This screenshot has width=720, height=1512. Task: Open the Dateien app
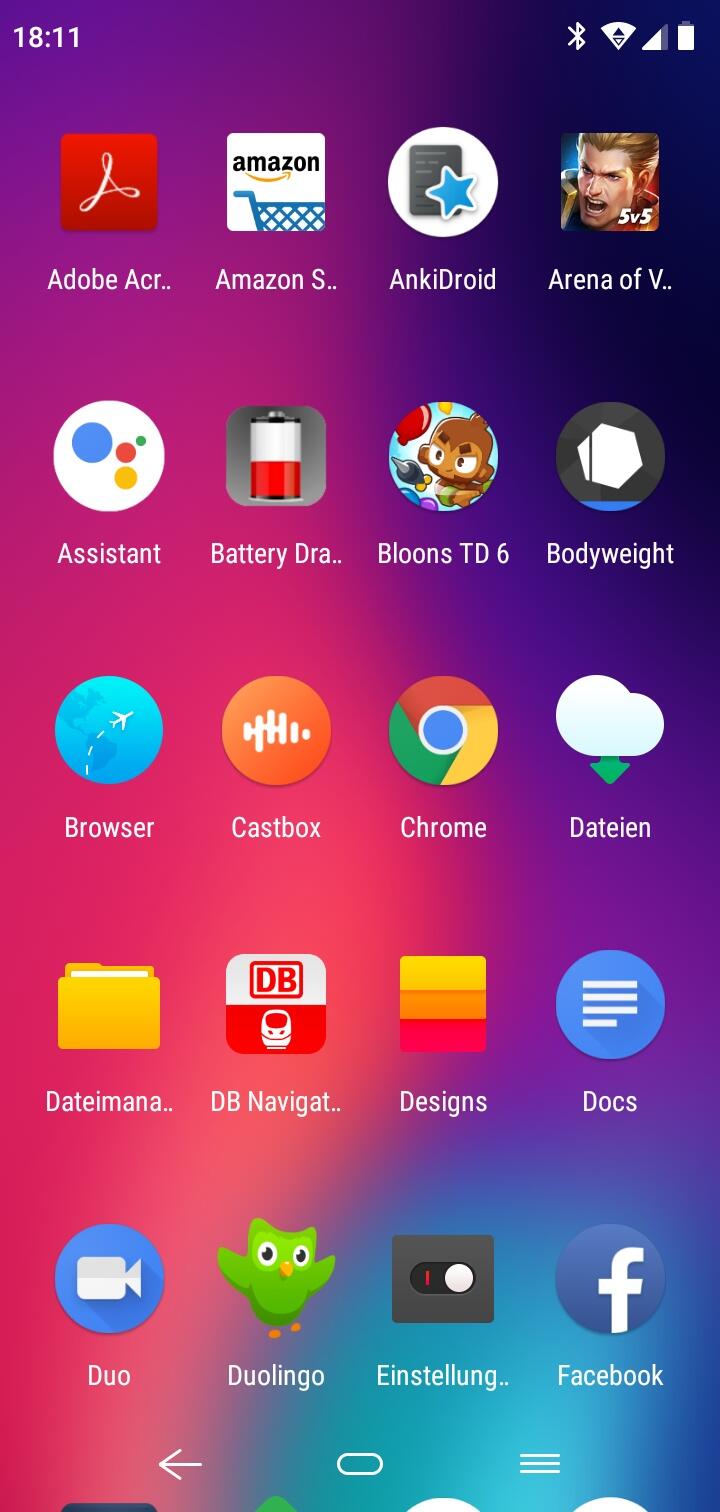pyautogui.click(x=610, y=731)
